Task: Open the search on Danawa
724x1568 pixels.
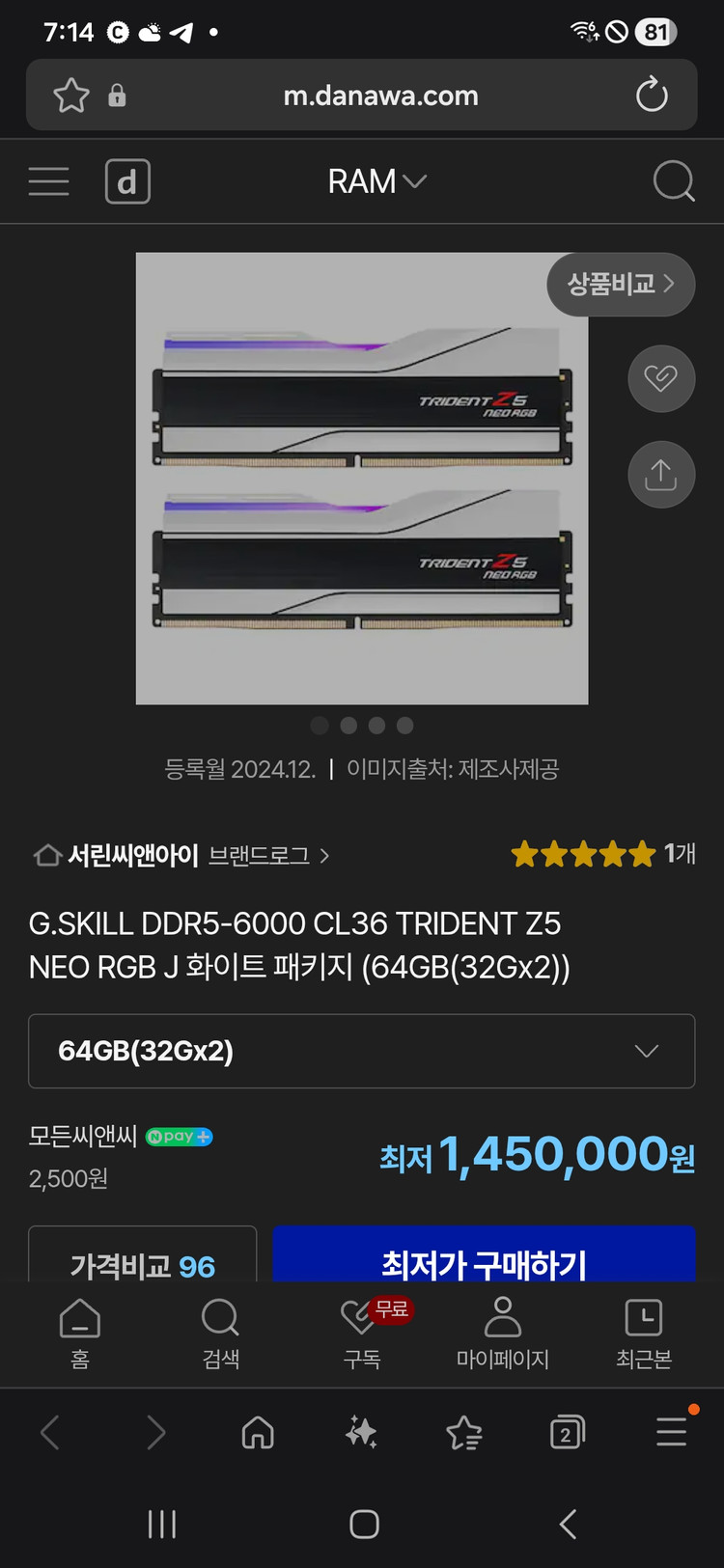Action: (x=674, y=180)
